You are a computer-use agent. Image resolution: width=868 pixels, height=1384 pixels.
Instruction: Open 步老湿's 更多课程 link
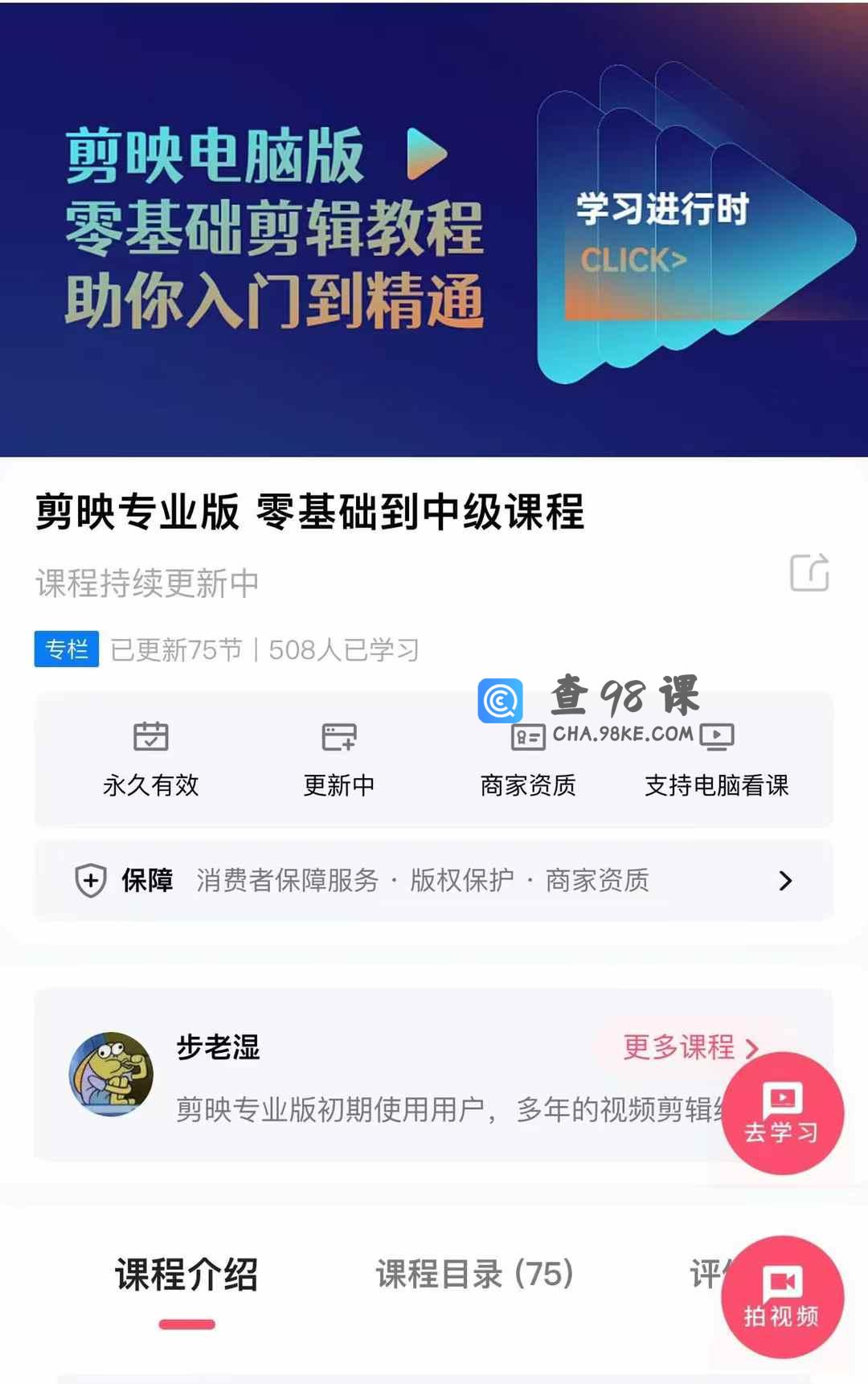tap(690, 1047)
